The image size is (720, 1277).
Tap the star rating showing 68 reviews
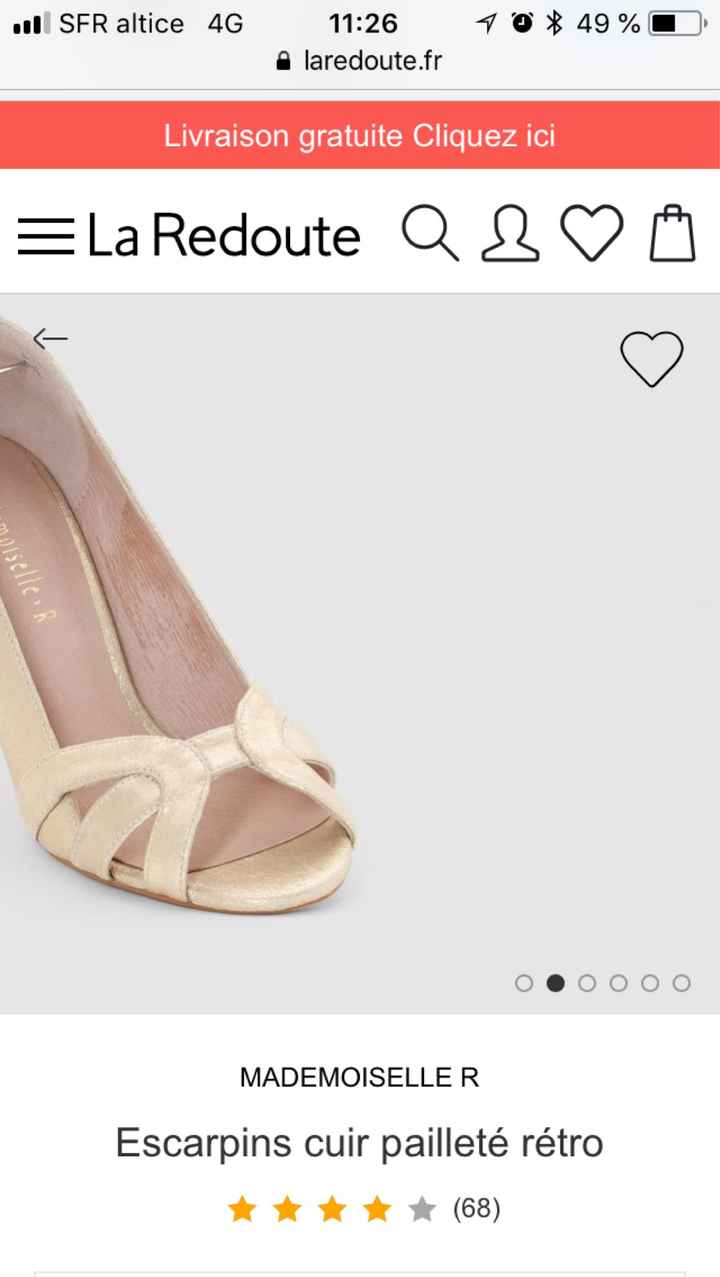pos(360,1209)
